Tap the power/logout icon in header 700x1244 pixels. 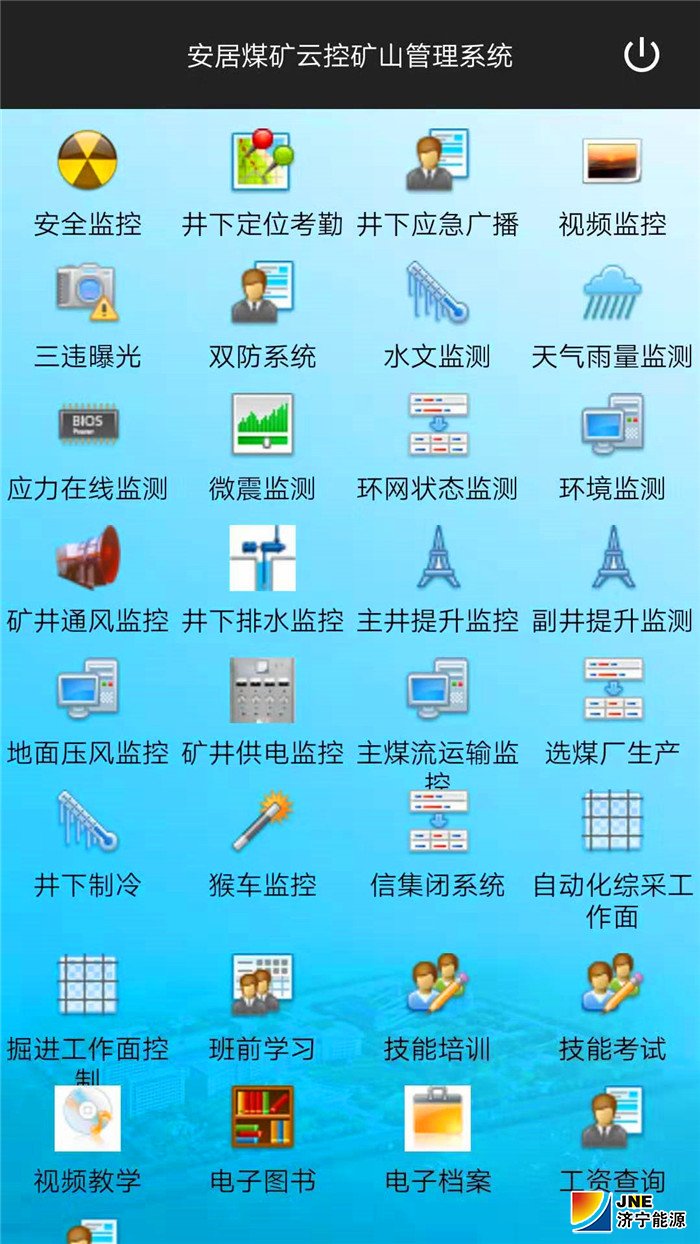pyautogui.click(x=641, y=55)
